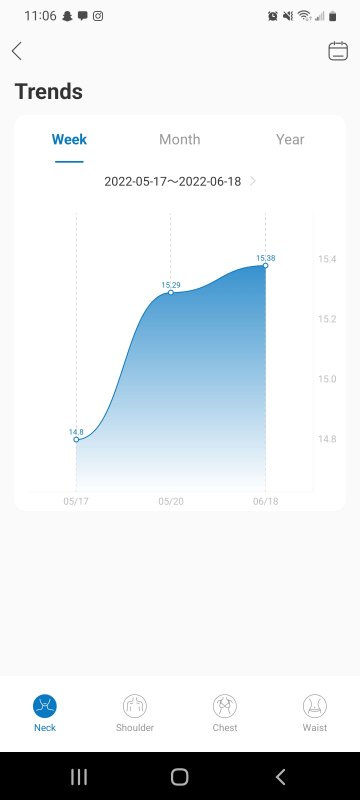This screenshot has width=360, height=800.
Task: Switch to the Month tab
Action: tap(179, 139)
